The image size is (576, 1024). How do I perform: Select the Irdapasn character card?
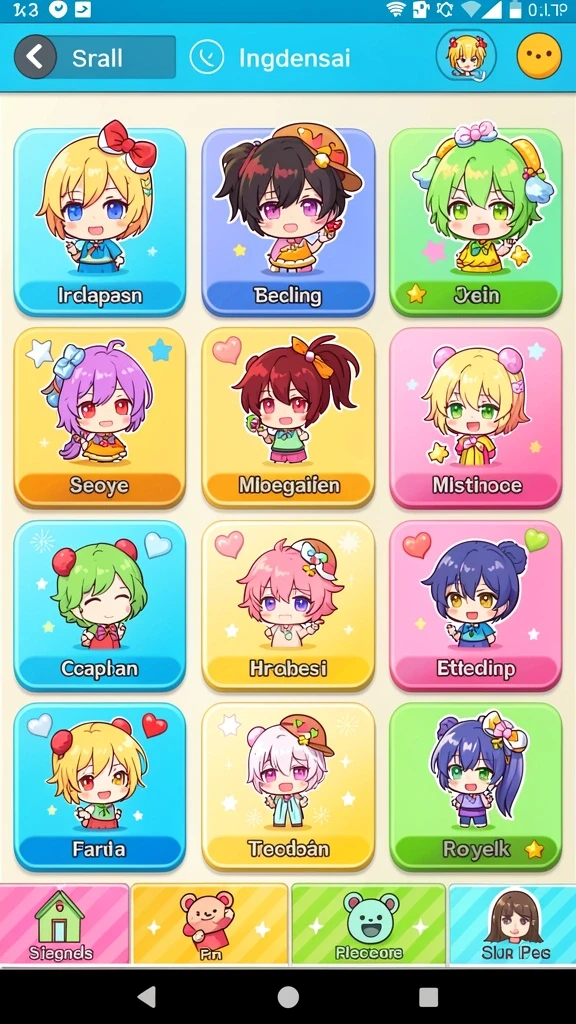[100, 222]
